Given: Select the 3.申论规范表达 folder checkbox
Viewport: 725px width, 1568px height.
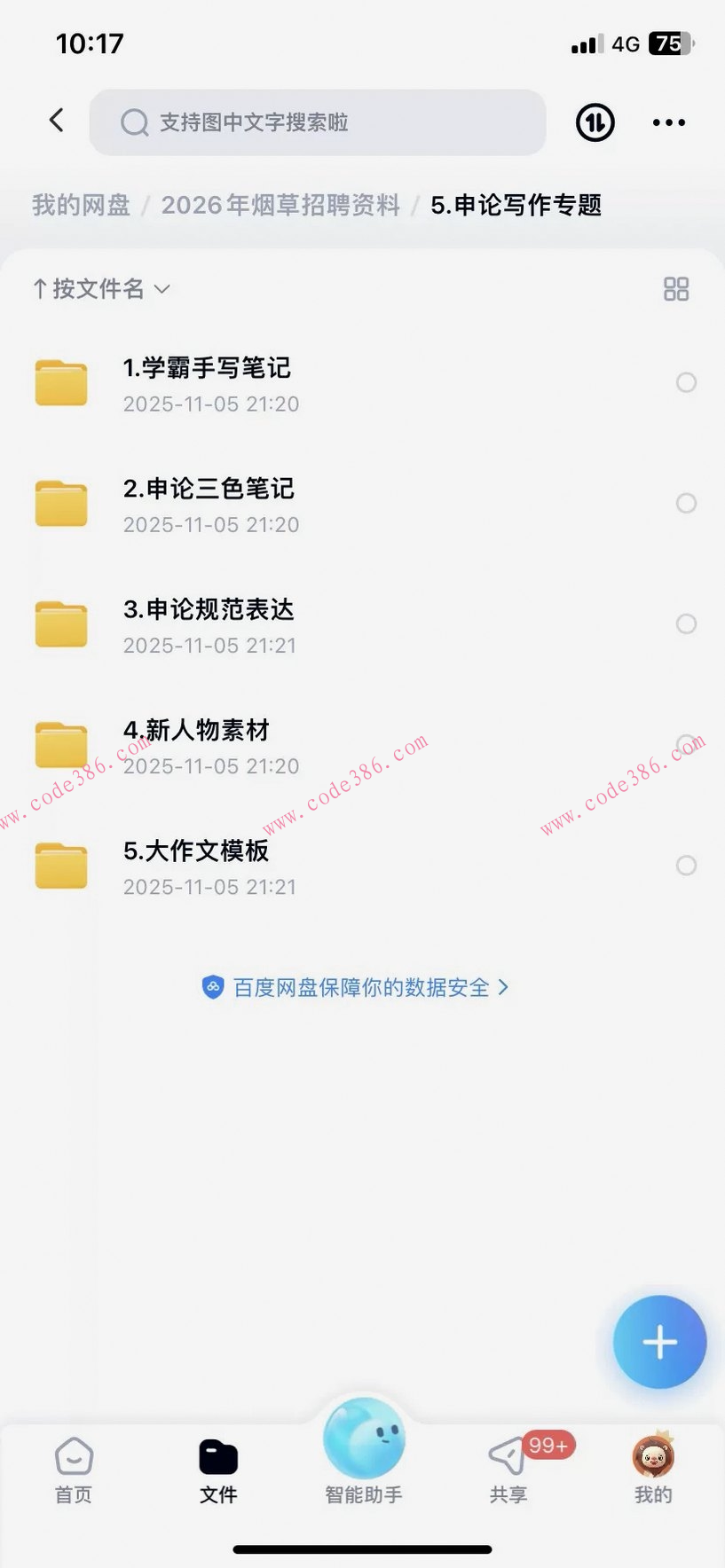Looking at the screenshot, I should tap(686, 624).
